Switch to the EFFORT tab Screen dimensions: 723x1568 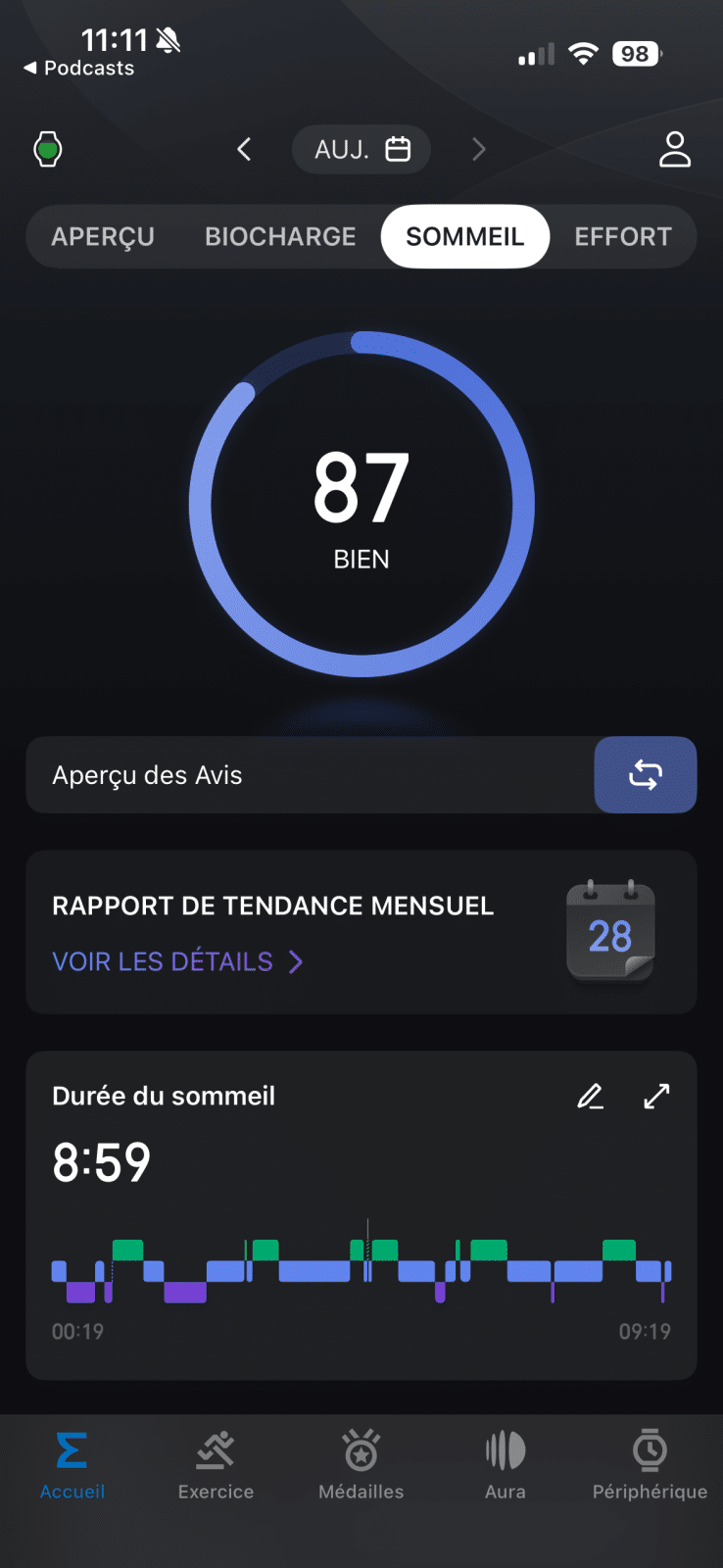623,236
